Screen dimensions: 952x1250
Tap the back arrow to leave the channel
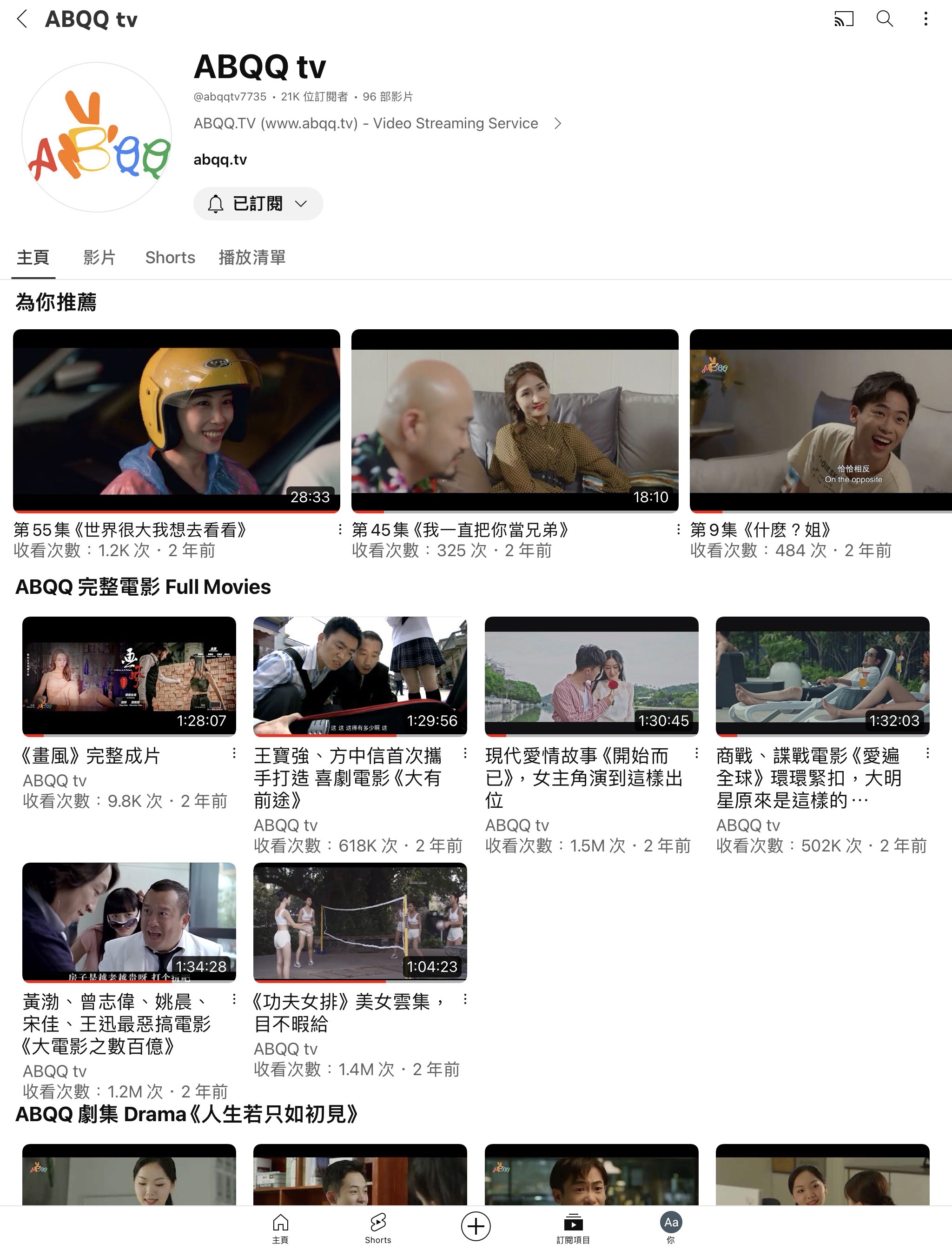coord(22,19)
